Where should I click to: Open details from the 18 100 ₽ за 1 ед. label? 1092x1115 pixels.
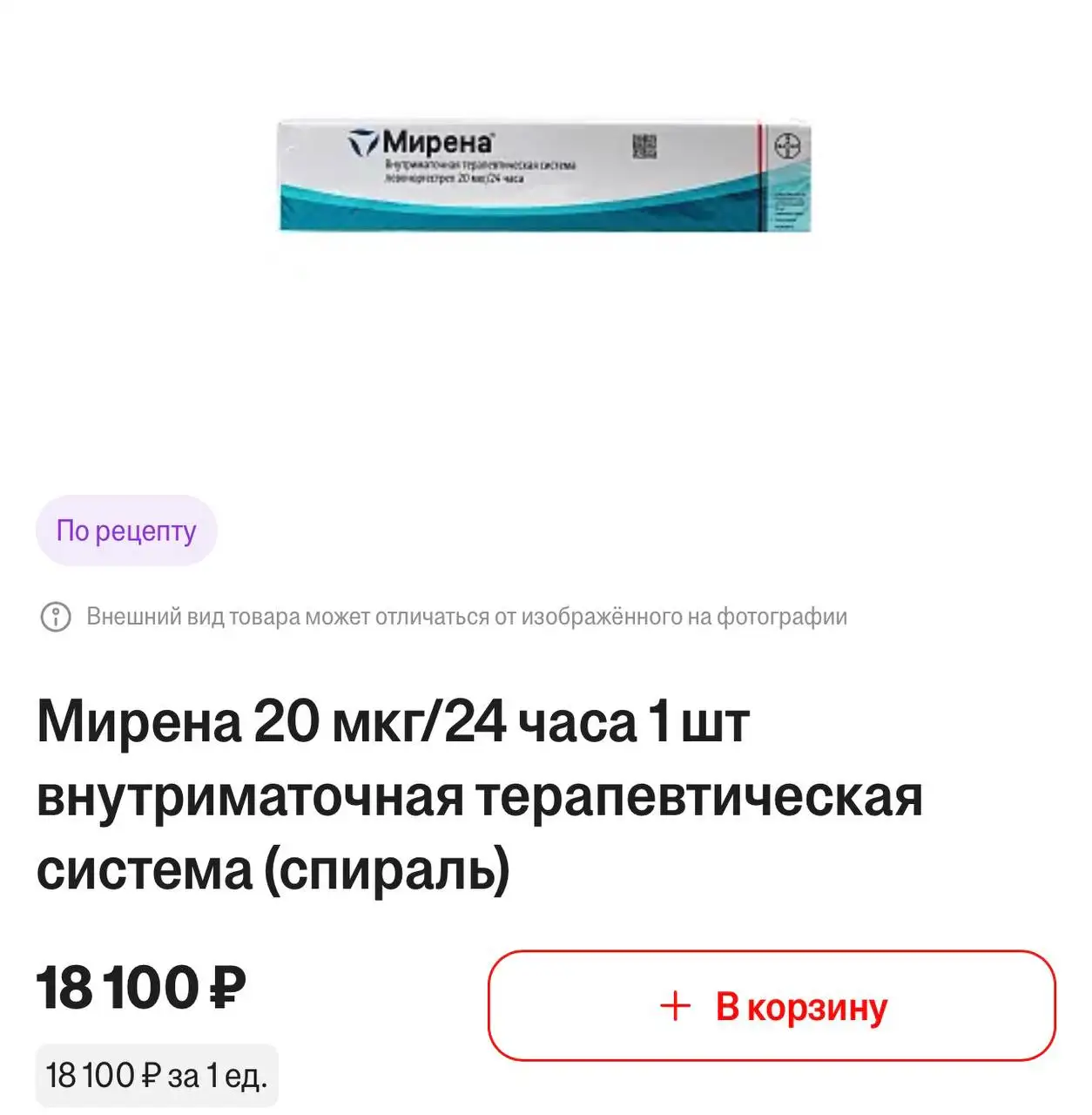157,1074
